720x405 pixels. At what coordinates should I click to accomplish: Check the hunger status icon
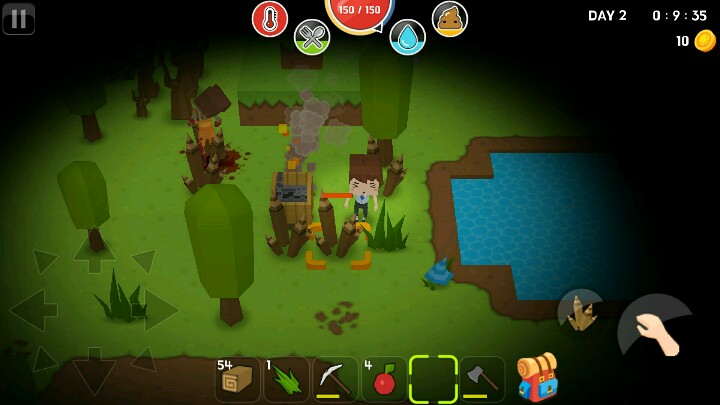pos(312,37)
